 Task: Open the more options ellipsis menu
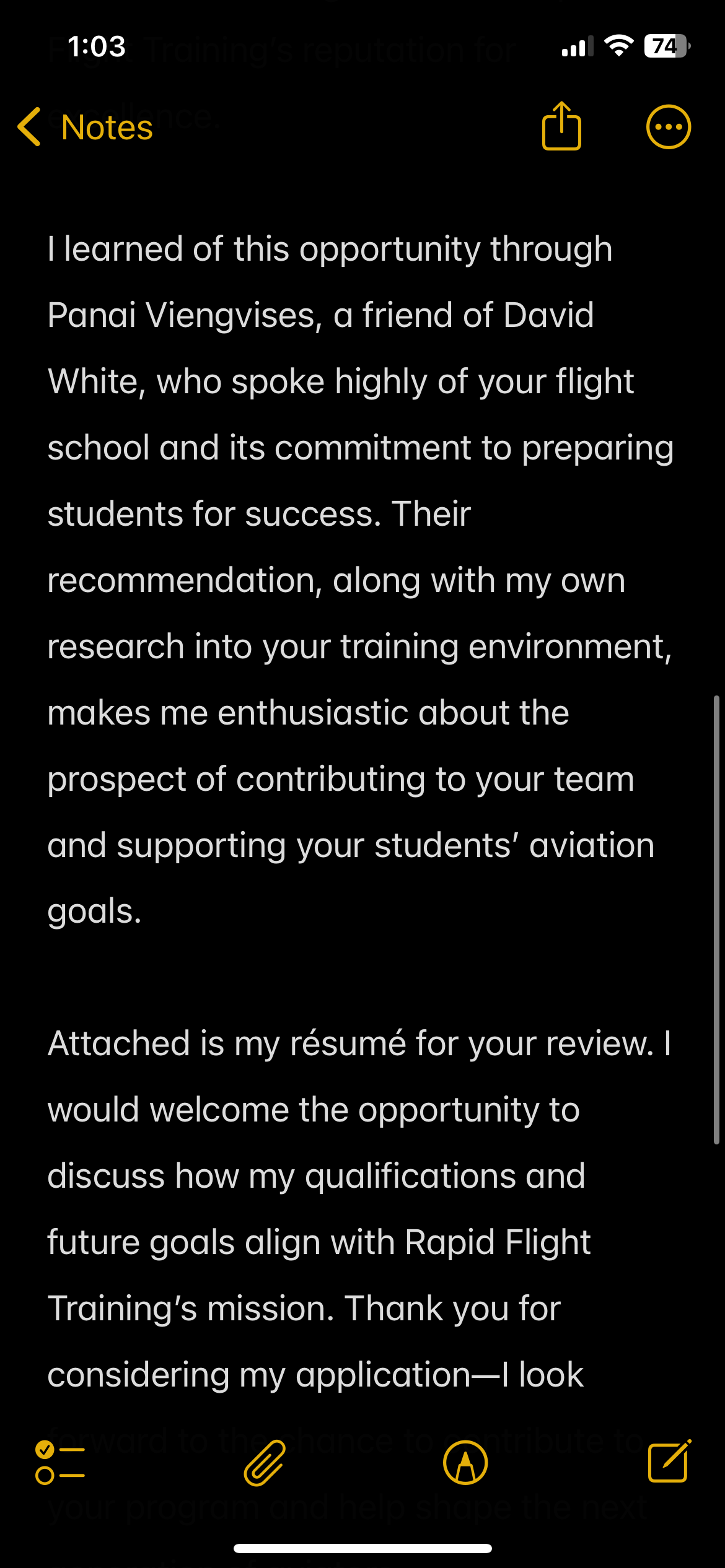(668, 127)
